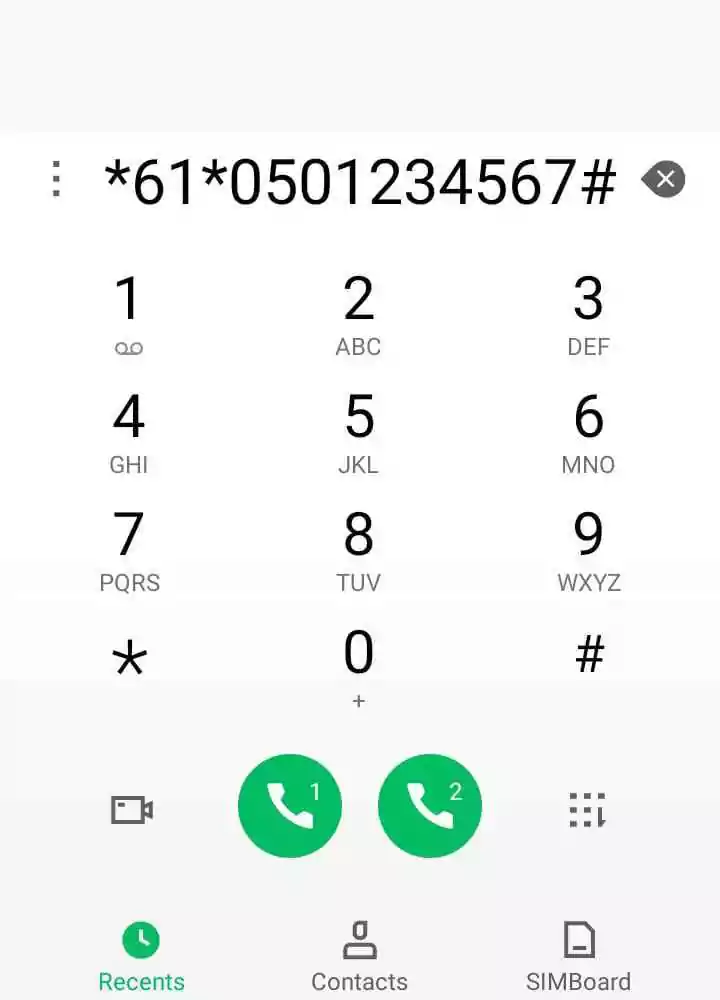
Task: Tap the Contacts person icon
Action: (358, 938)
